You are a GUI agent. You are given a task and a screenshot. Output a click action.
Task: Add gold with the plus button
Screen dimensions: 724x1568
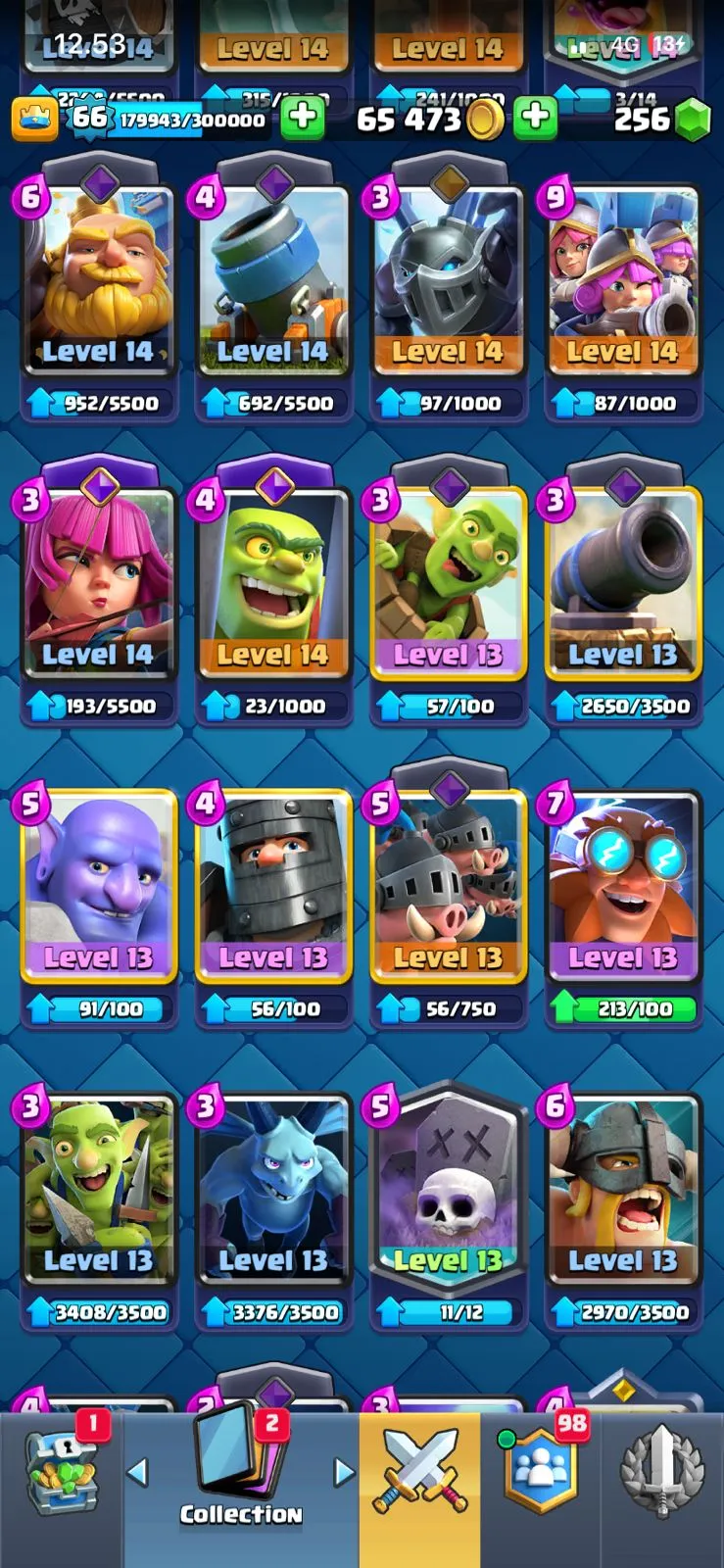click(x=535, y=119)
